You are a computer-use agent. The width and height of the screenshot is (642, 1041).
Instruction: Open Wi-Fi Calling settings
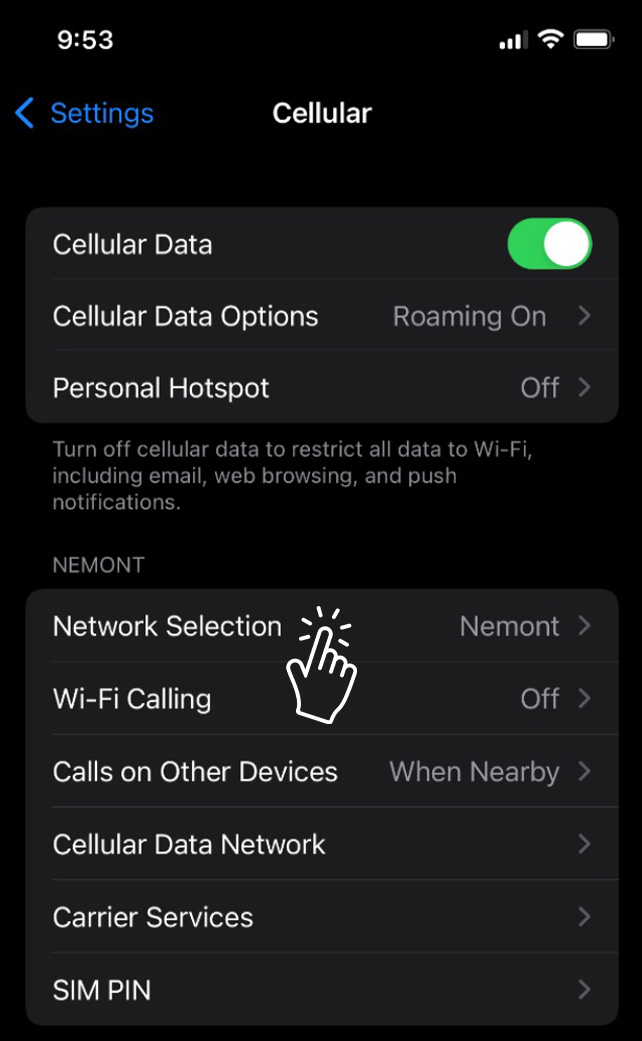pyautogui.click(x=322, y=698)
